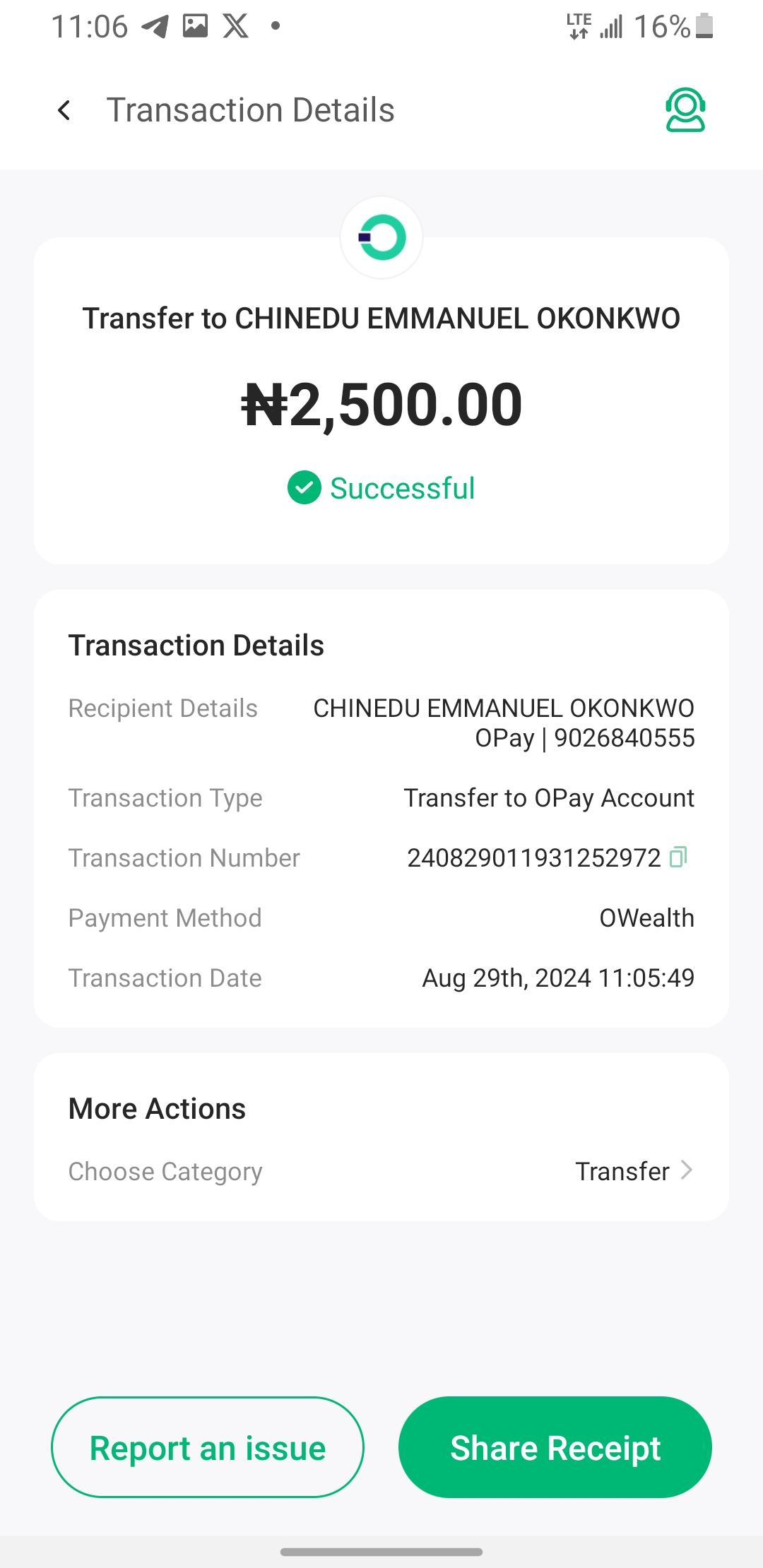Screen dimensions: 763x1568
Task: Tap Report an issue button
Action: point(207,1447)
